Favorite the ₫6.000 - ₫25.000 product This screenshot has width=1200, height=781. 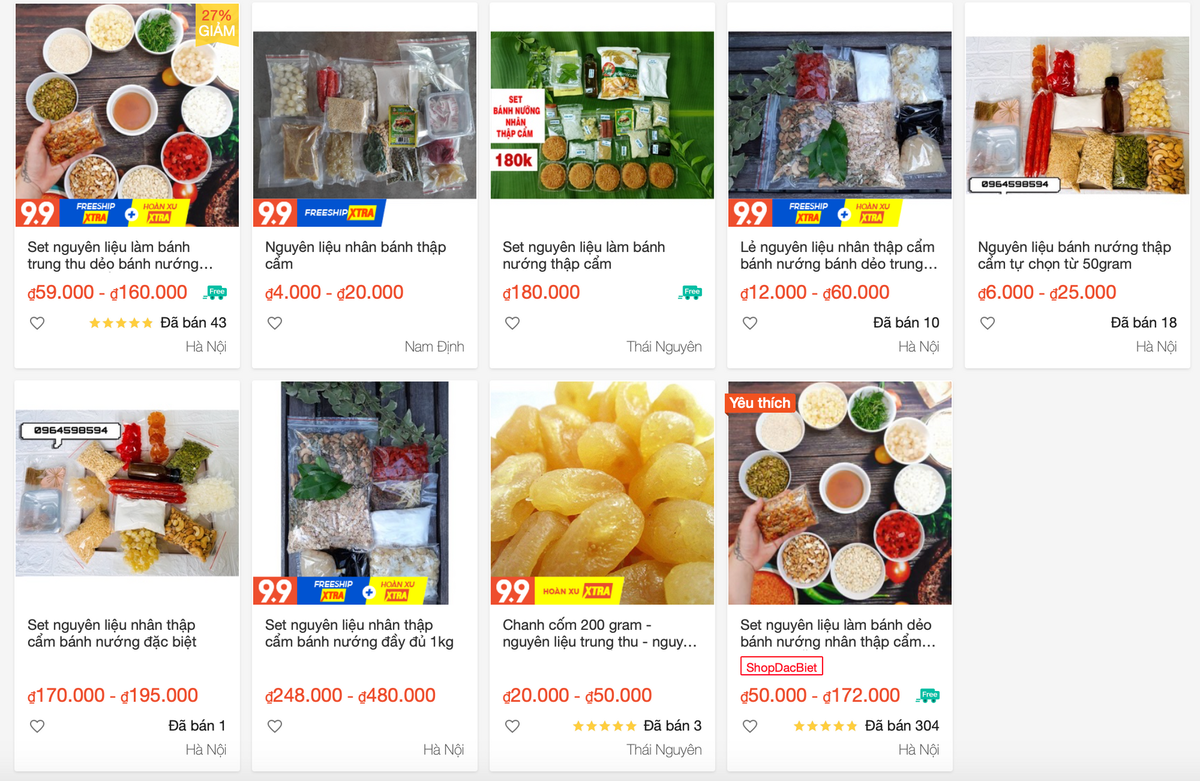point(987,323)
